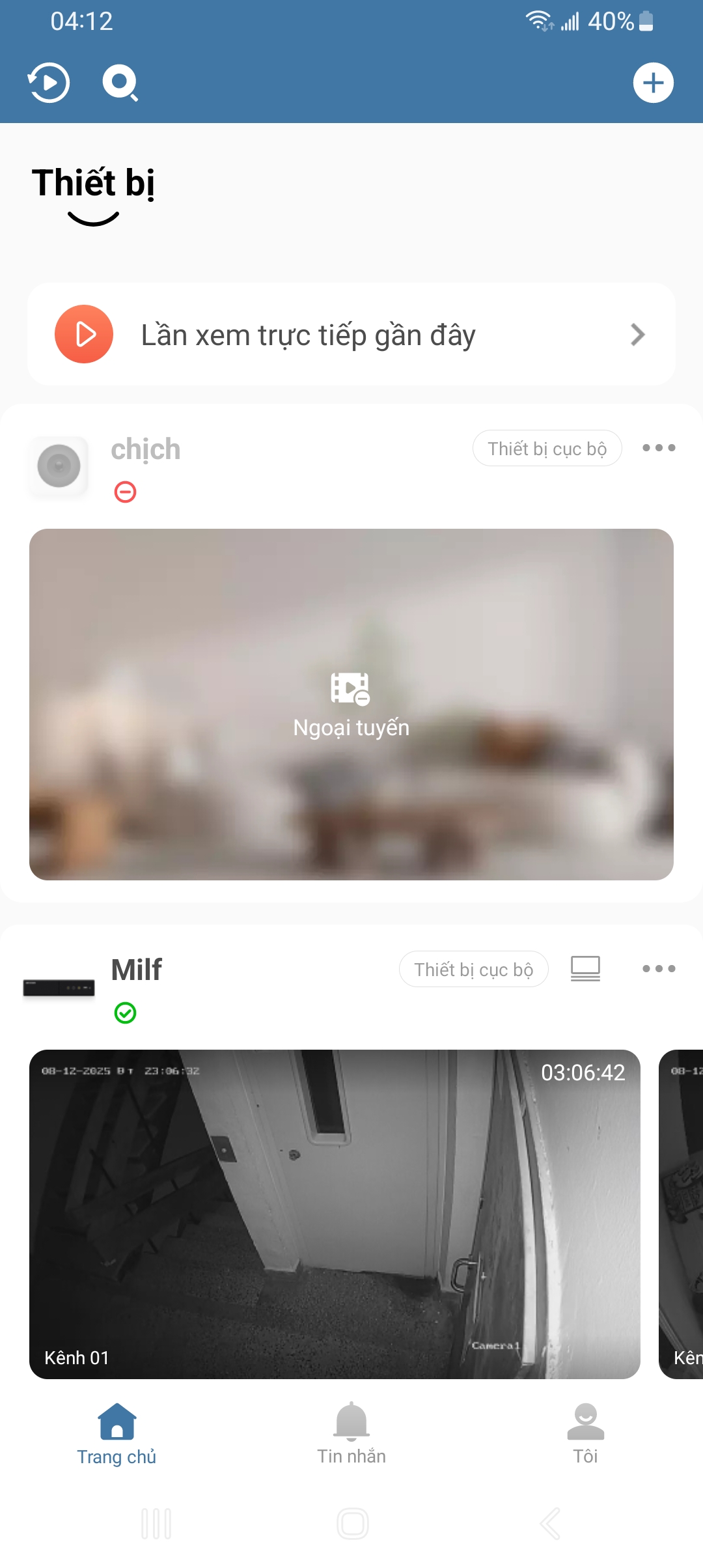
Task: Tap the system back button
Action: click(x=550, y=1524)
